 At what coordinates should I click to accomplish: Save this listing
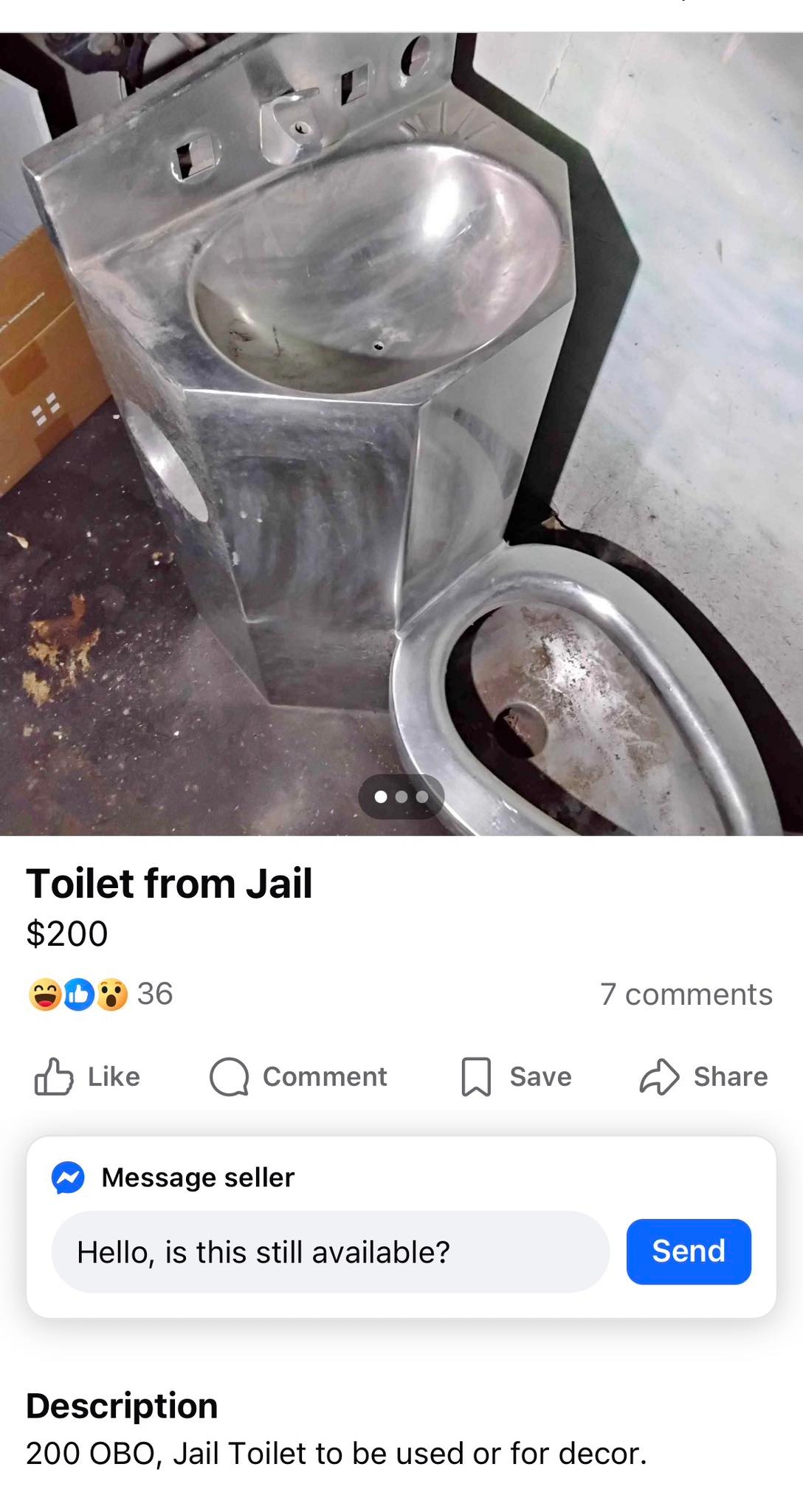[x=516, y=1076]
